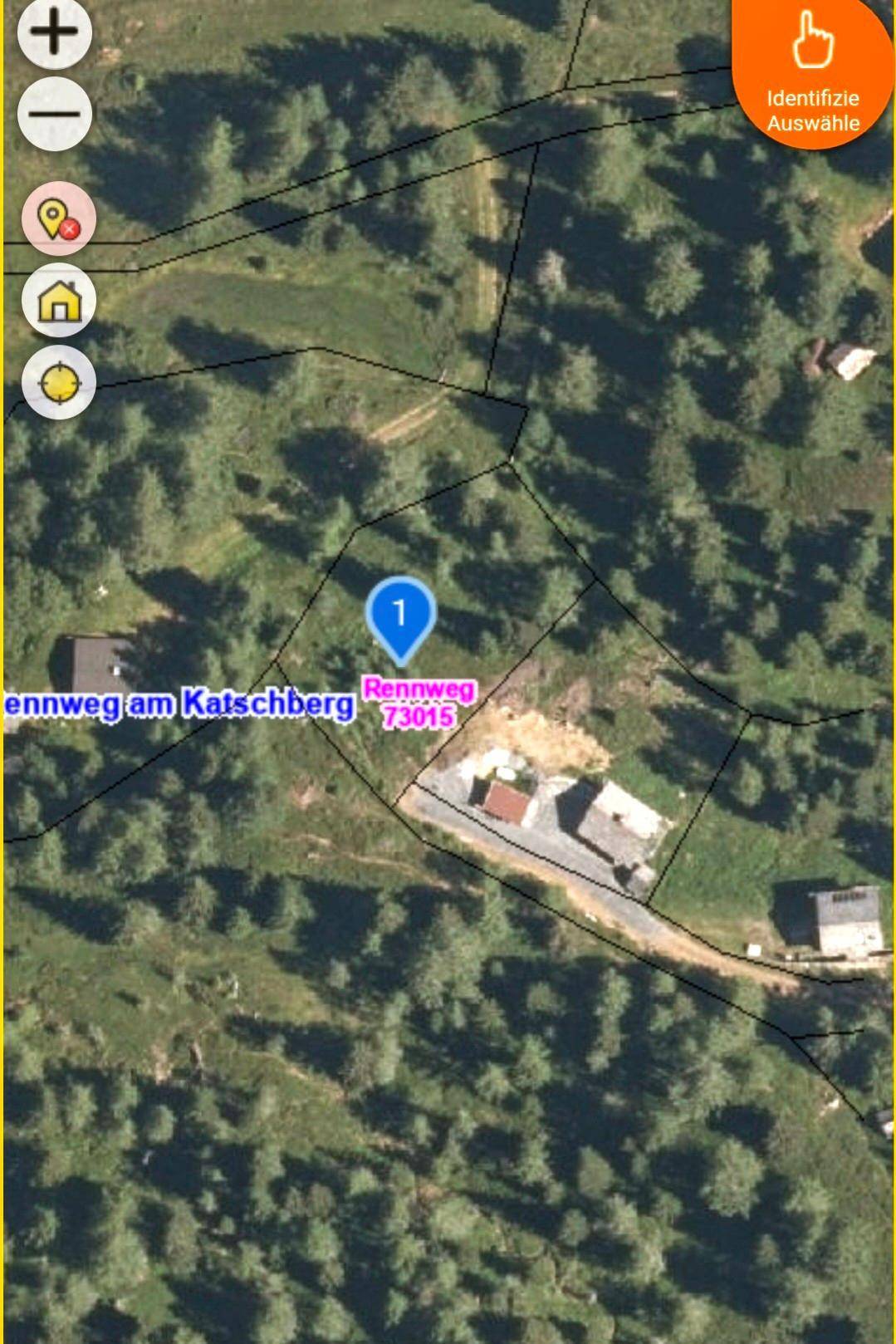Zoom out of the map
The image size is (896, 1344).
[x=55, y=114]
